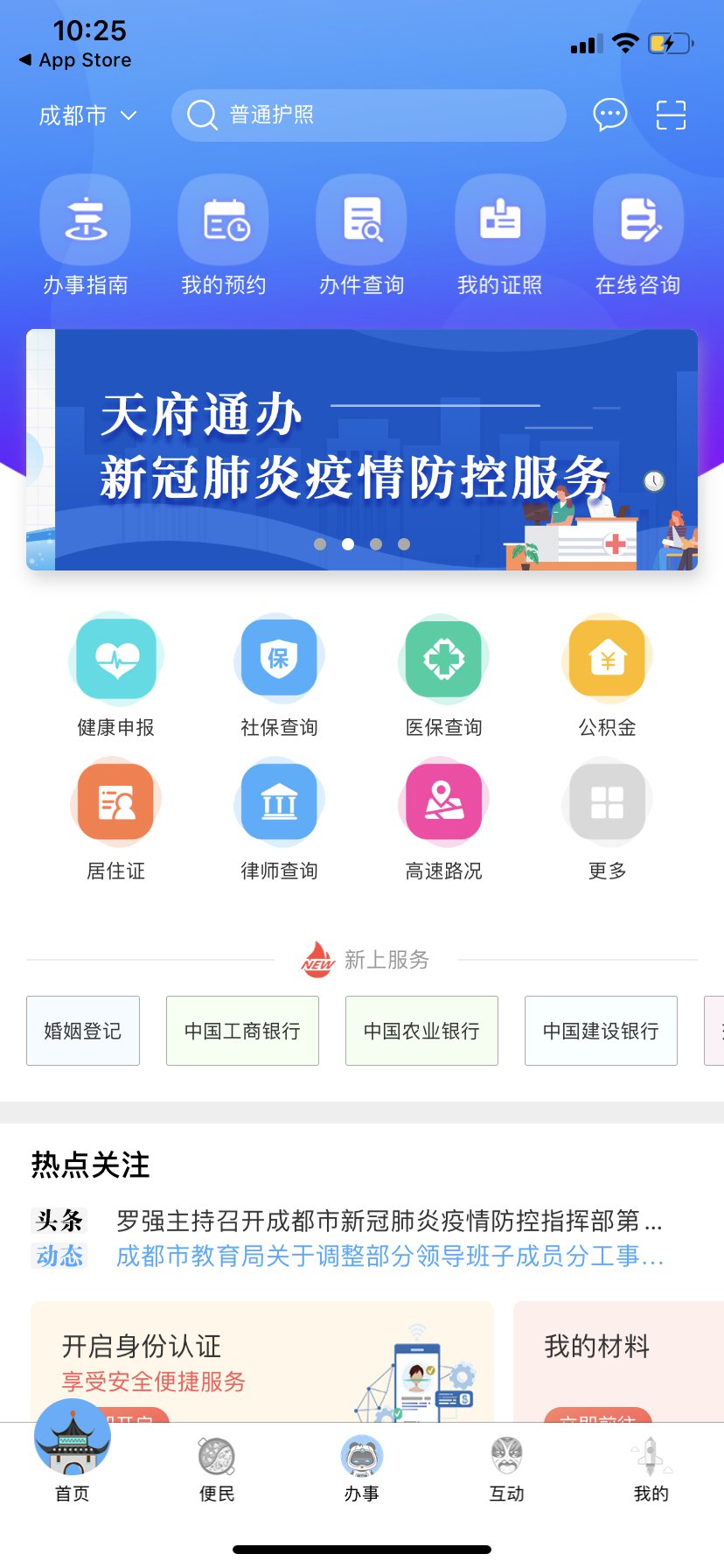Viewport: 724px width, 1568px height.
Task: Open 办事指南 service guide
Action: [86, 235]
